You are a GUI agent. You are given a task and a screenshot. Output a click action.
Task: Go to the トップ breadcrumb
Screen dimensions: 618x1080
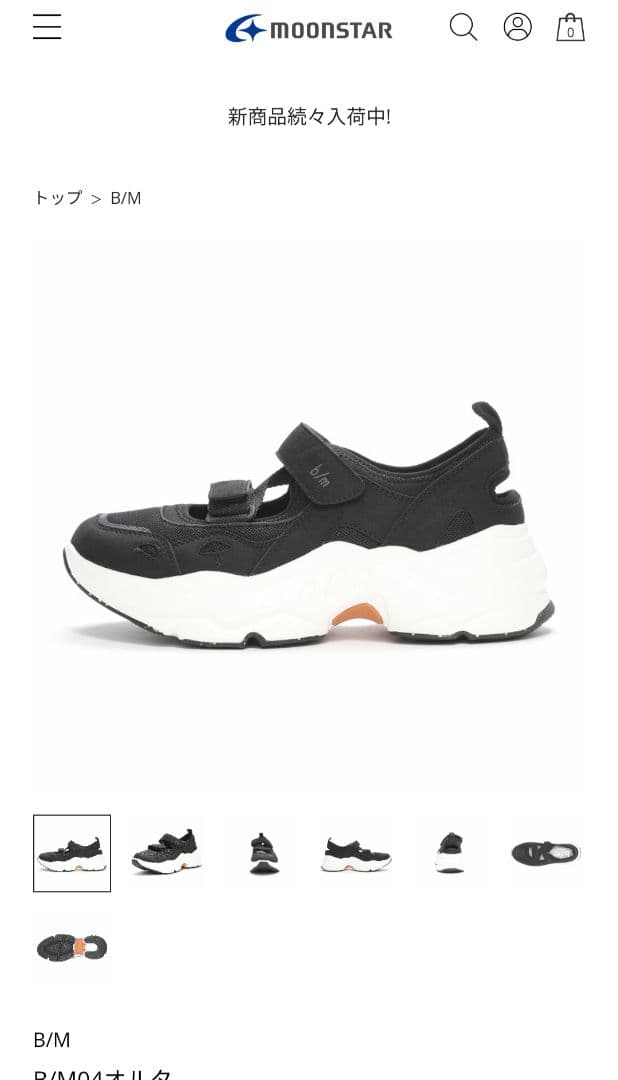coord(58,198)
